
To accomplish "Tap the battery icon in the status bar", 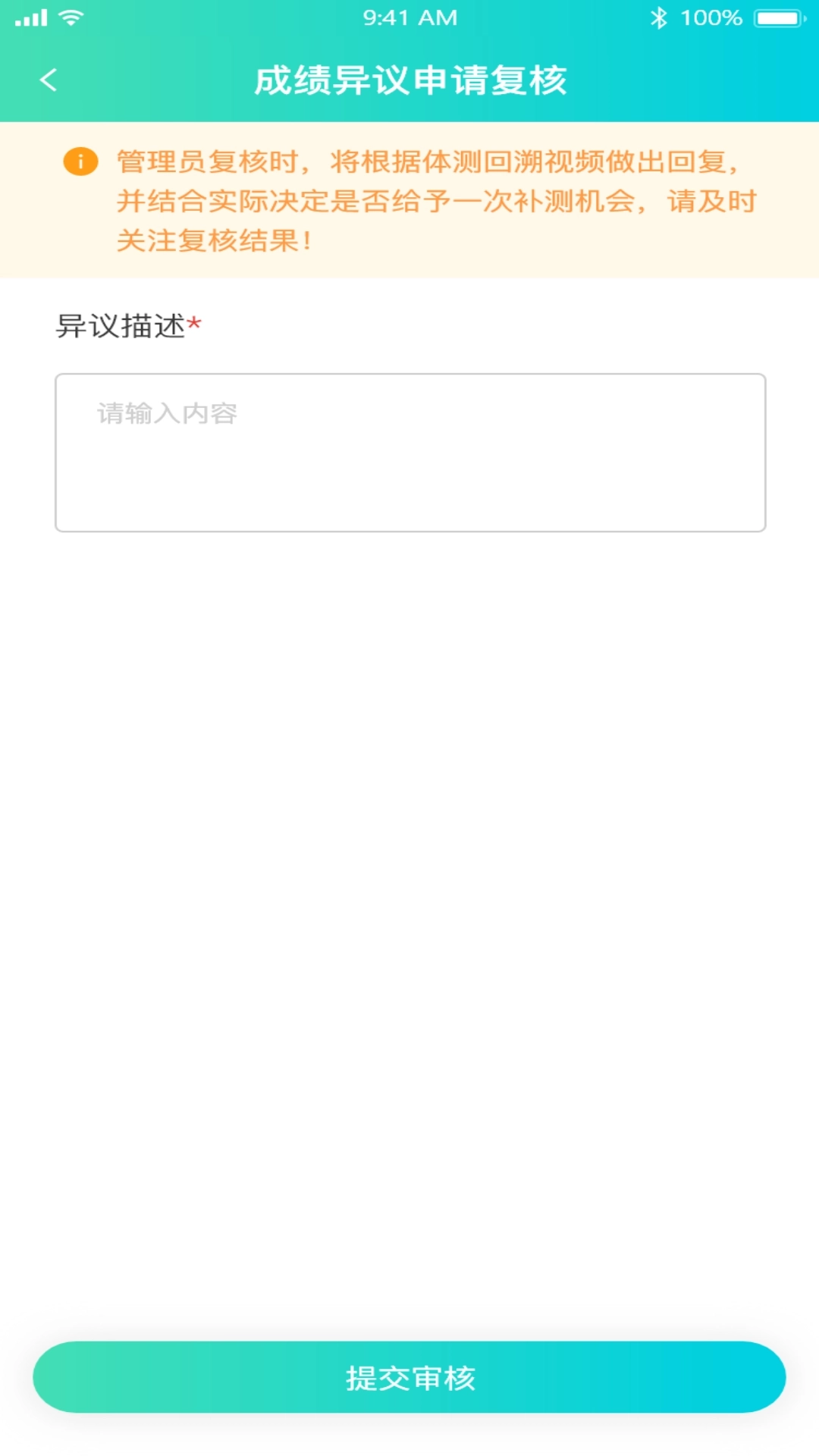I will [777, 17].
